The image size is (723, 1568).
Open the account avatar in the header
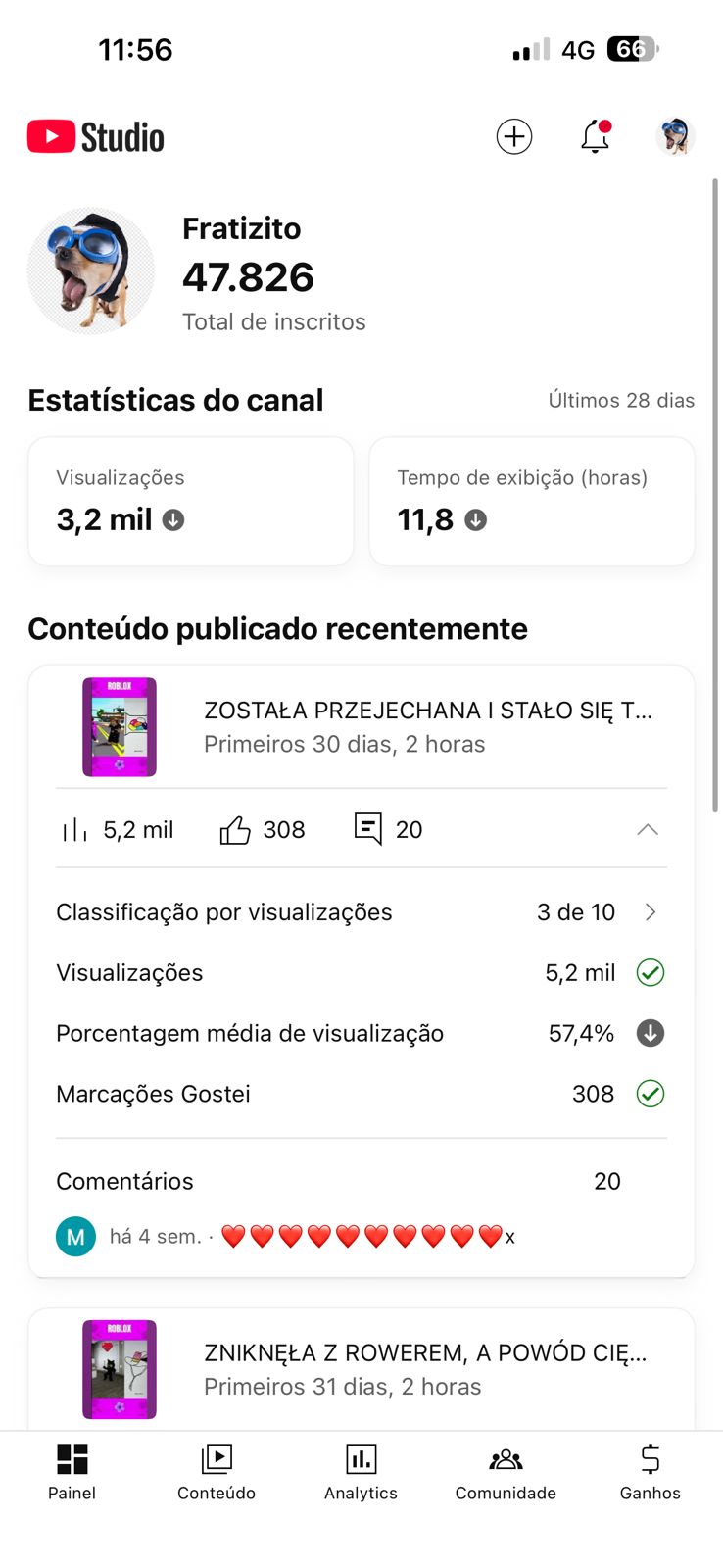[675, 136]
